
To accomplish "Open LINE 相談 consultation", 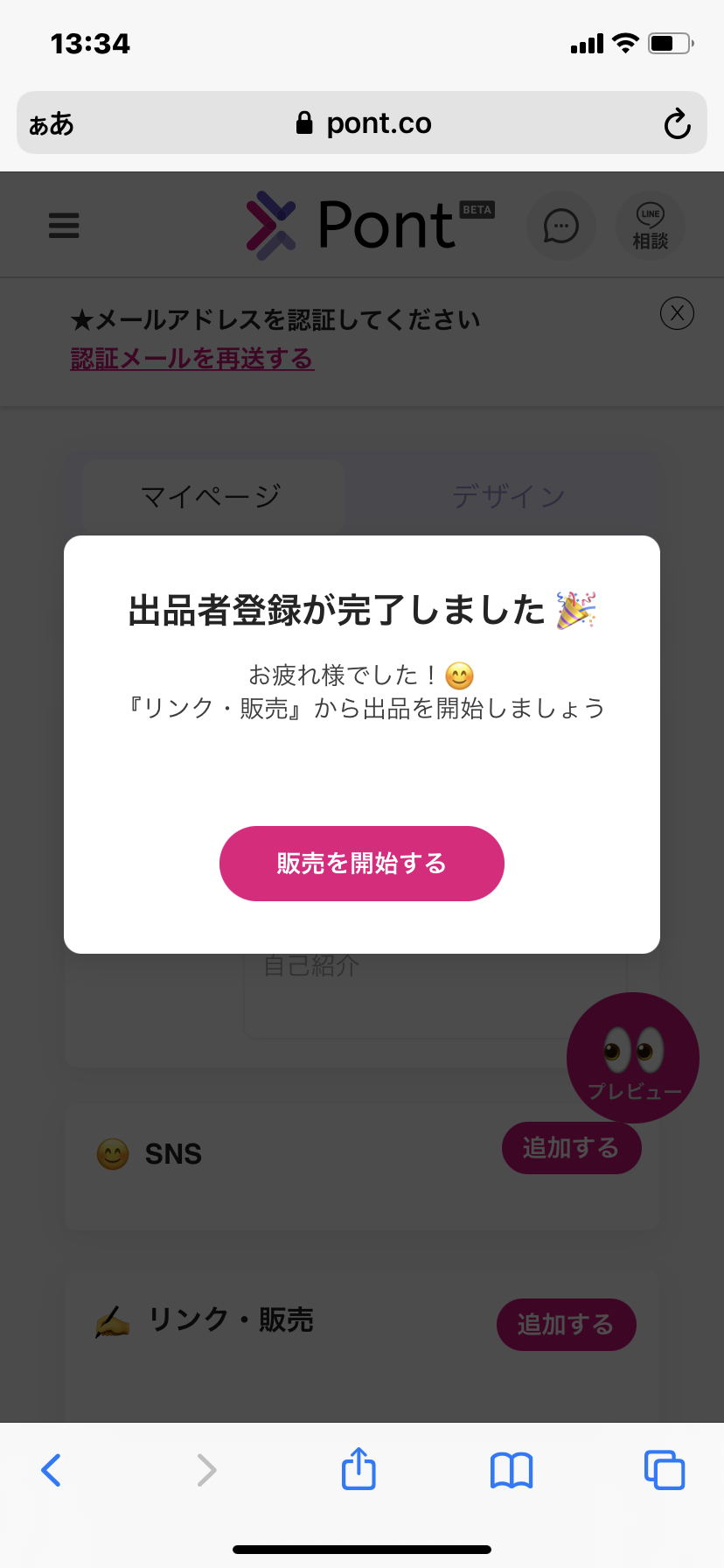I will click(x=651, y=226).
